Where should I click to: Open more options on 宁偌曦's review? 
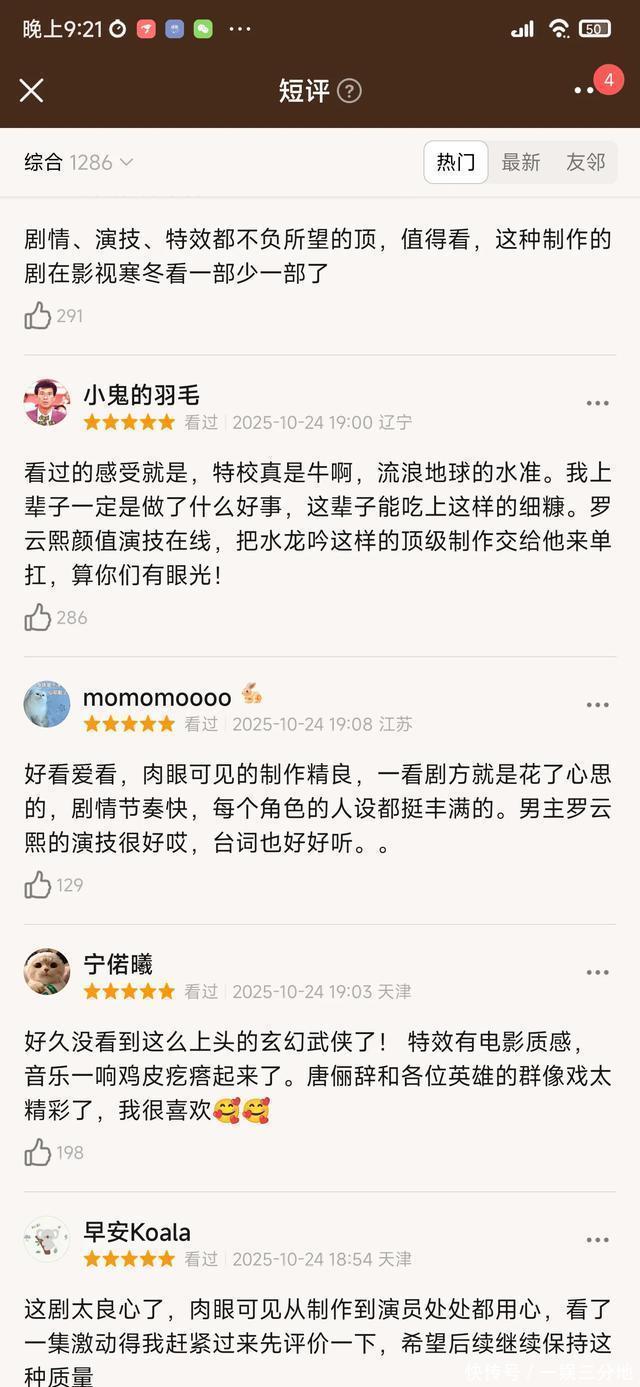(x=598, y=973)
